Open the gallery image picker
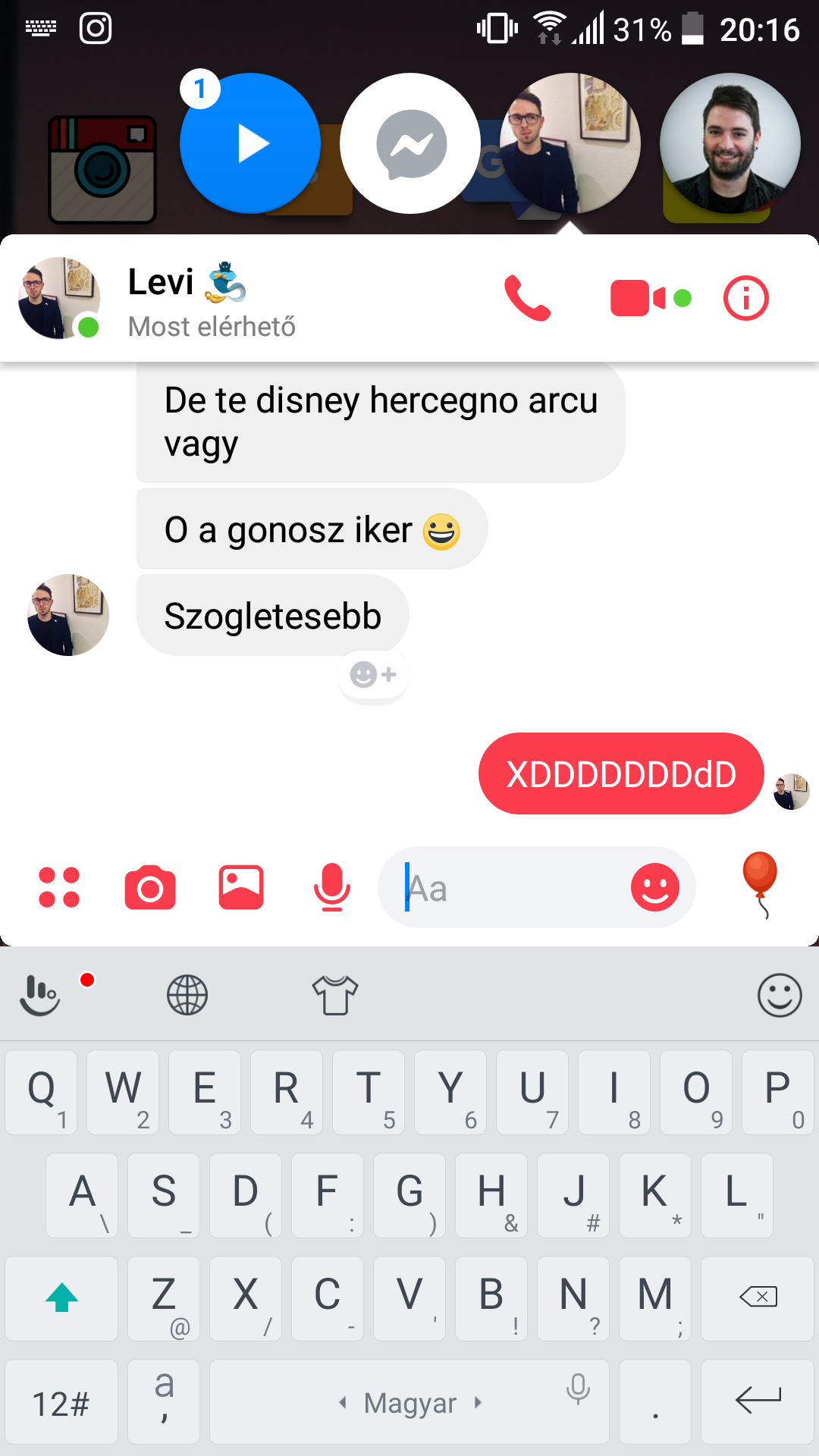Viewport: 819px width, 1456px height. pyautogui.click(x=241, y=887)
